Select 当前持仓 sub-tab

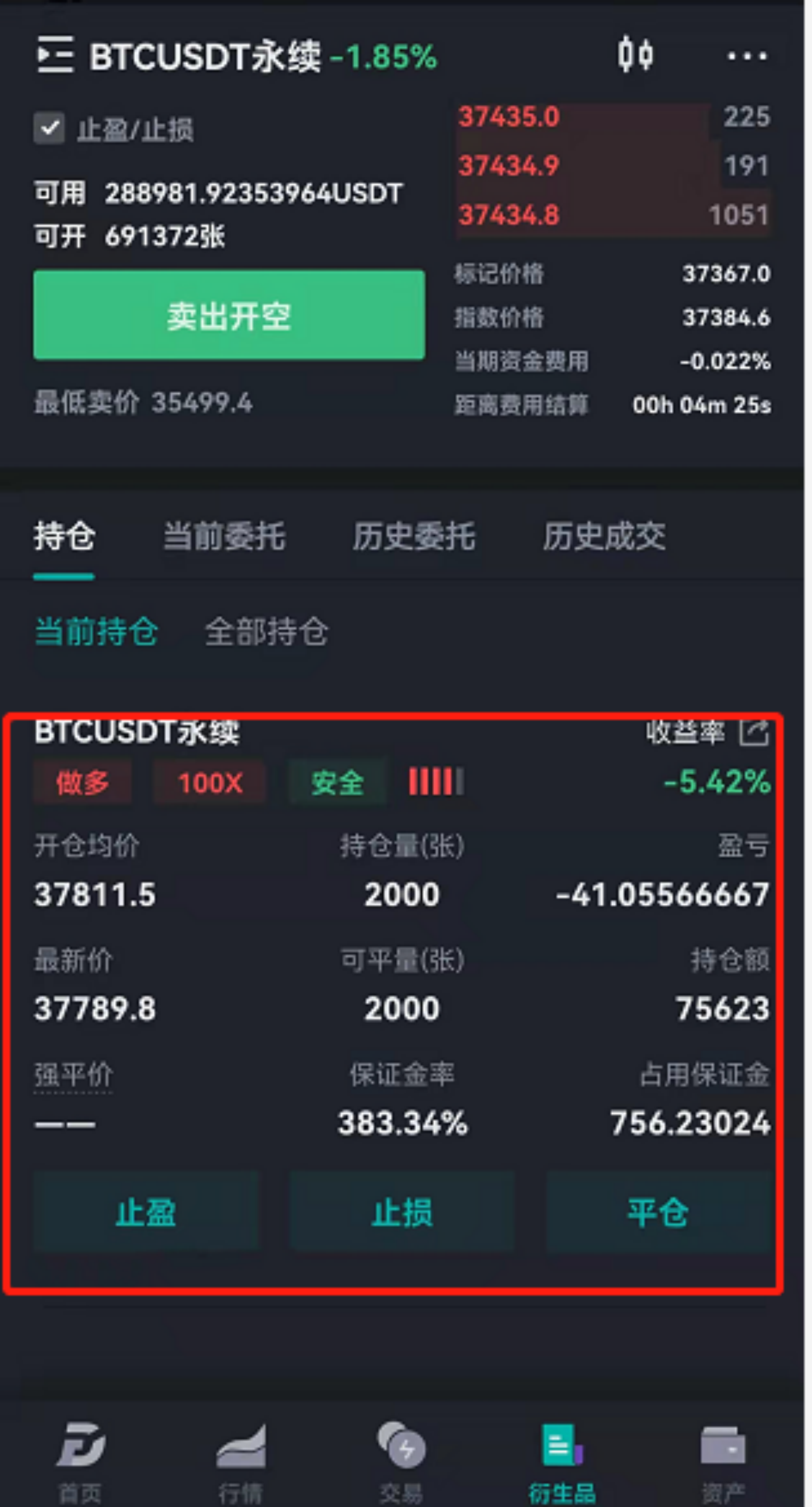96,632
